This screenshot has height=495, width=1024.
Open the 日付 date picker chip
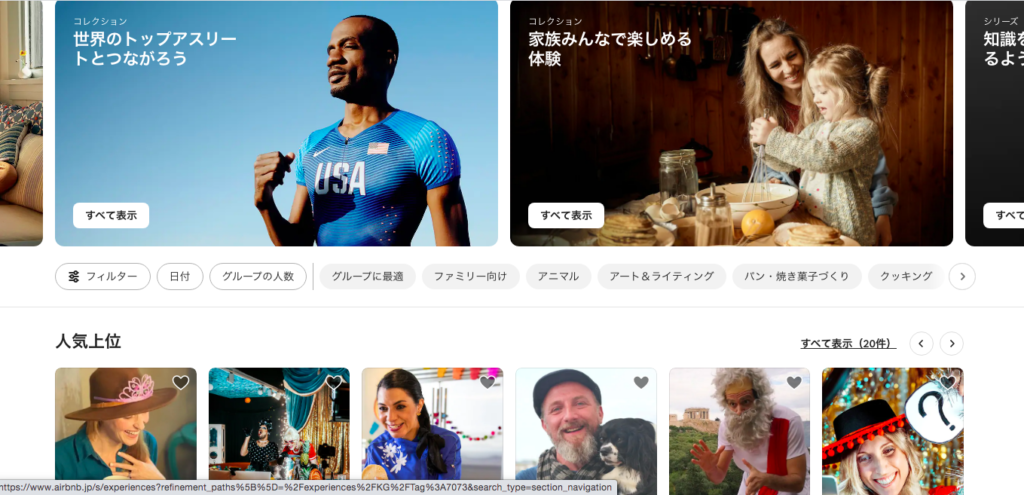[x=180, y=276]
